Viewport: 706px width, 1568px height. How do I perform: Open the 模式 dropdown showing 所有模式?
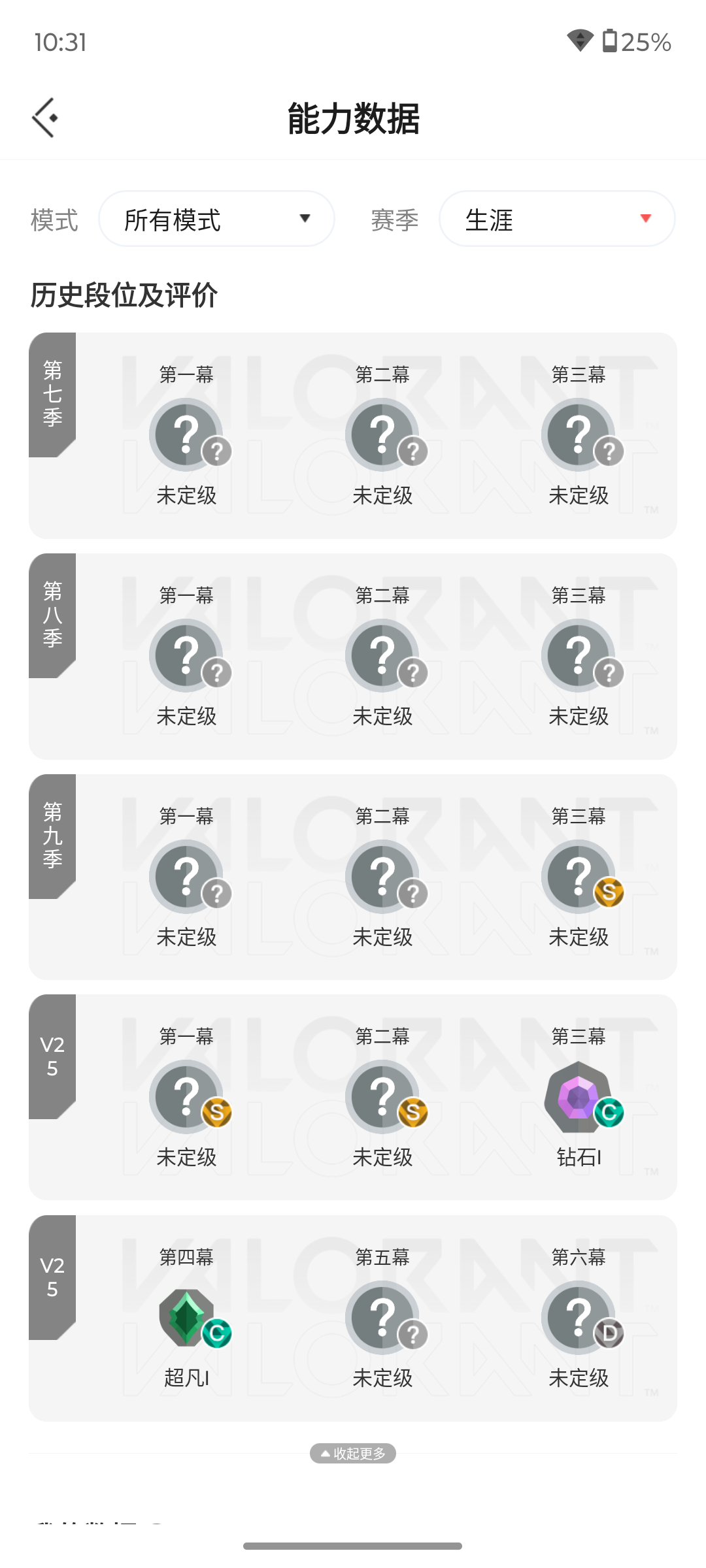click(216, 219)
